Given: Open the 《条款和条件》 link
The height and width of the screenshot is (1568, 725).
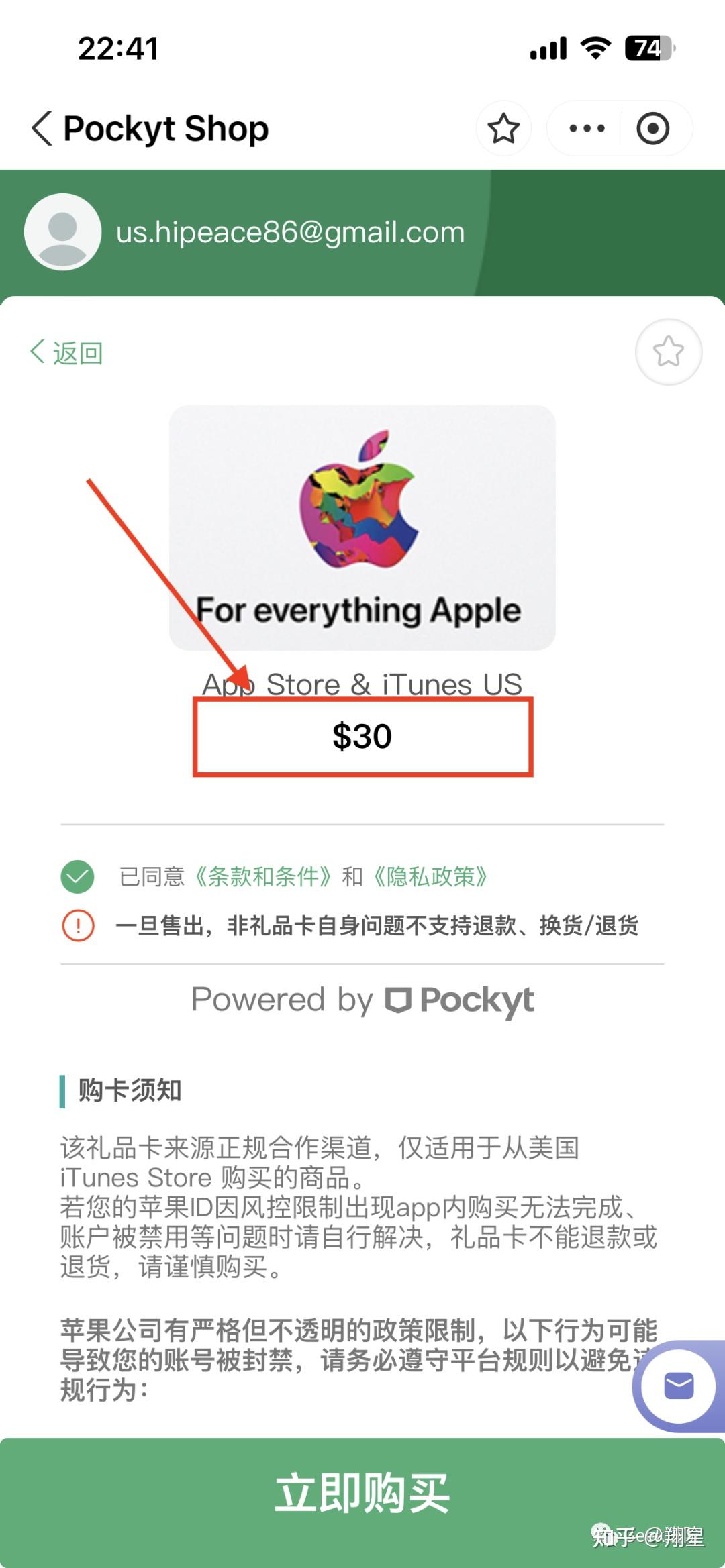Looking at the screenshot, I should 262,876.
